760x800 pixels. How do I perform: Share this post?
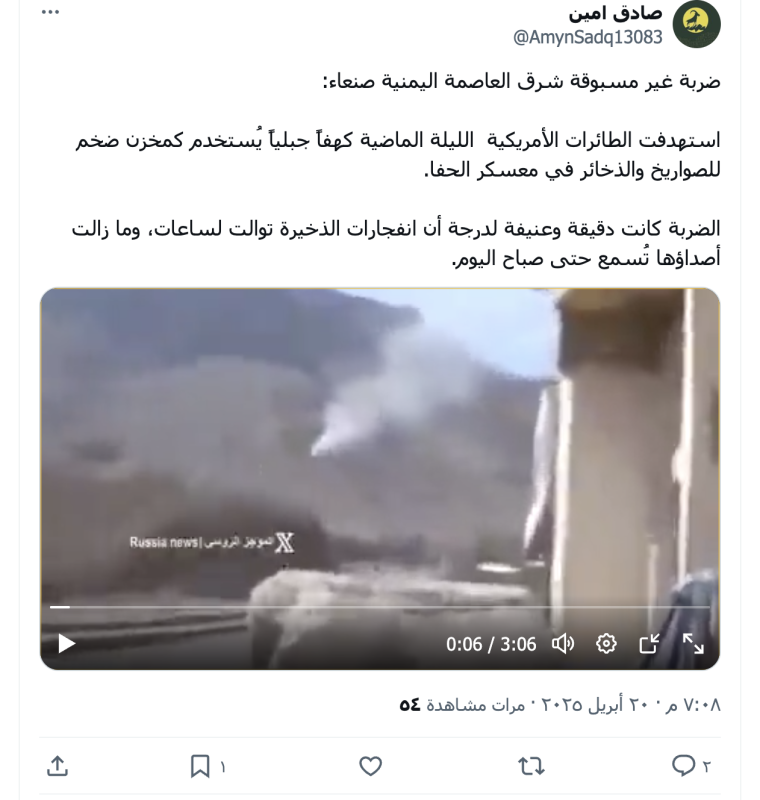(x=58, y=766)
